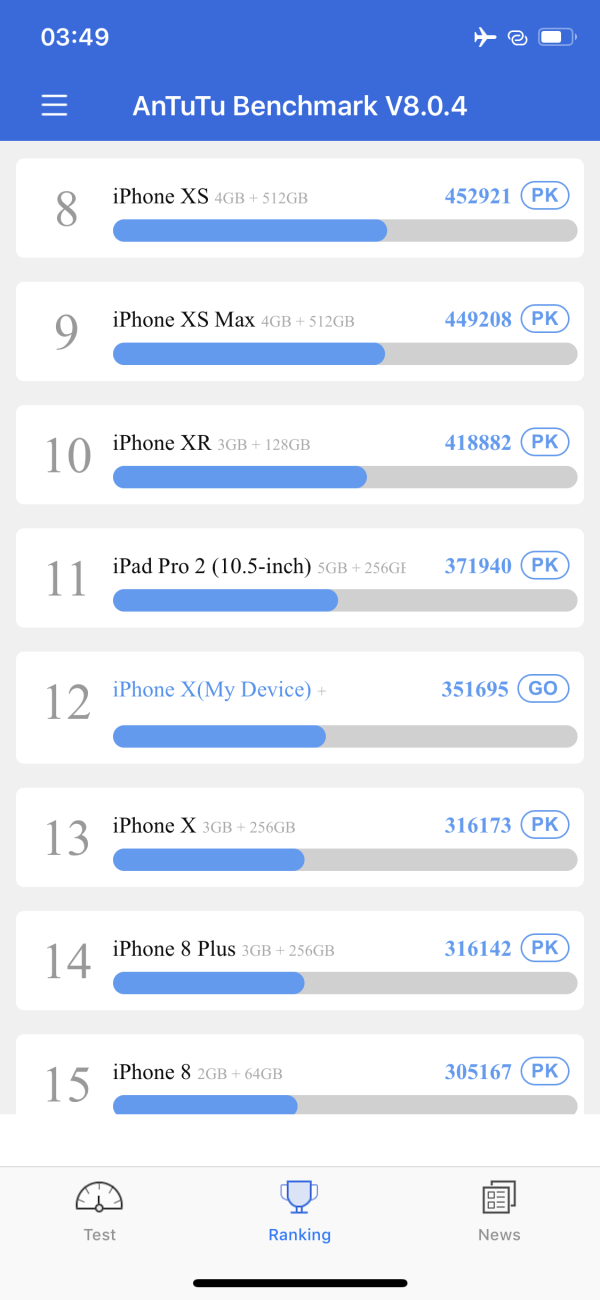
Task: Select the Ranking tab
Action: (x=299, y=1210)
